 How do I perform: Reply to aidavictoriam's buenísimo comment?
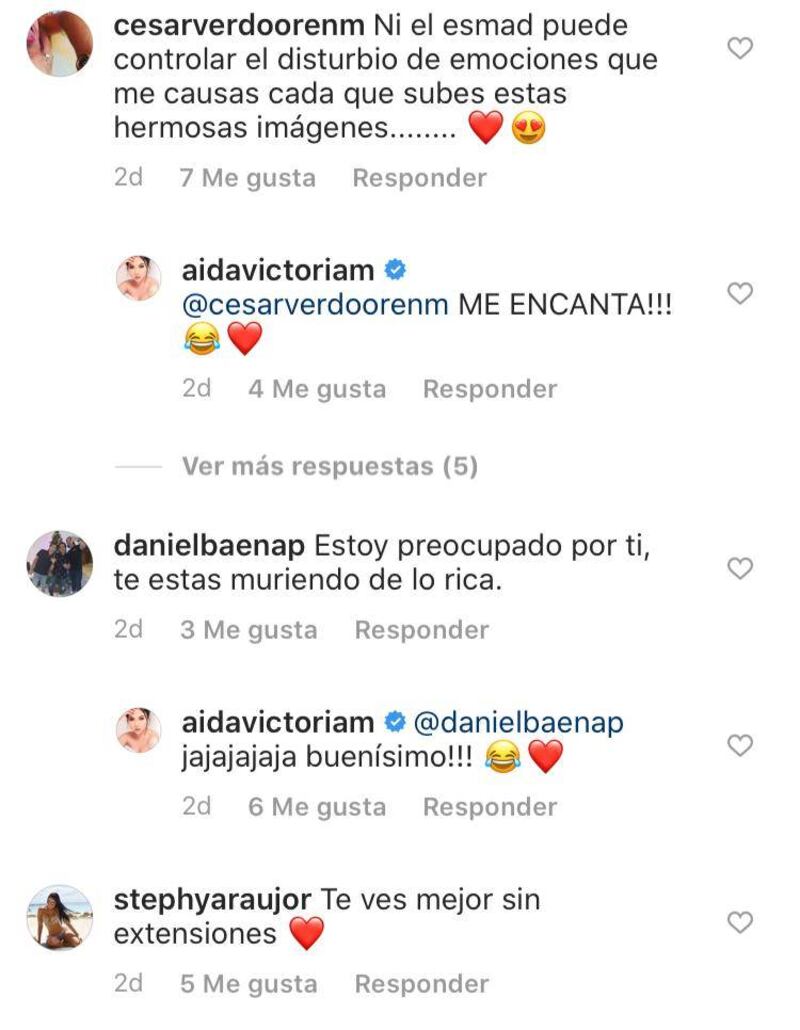489,807
